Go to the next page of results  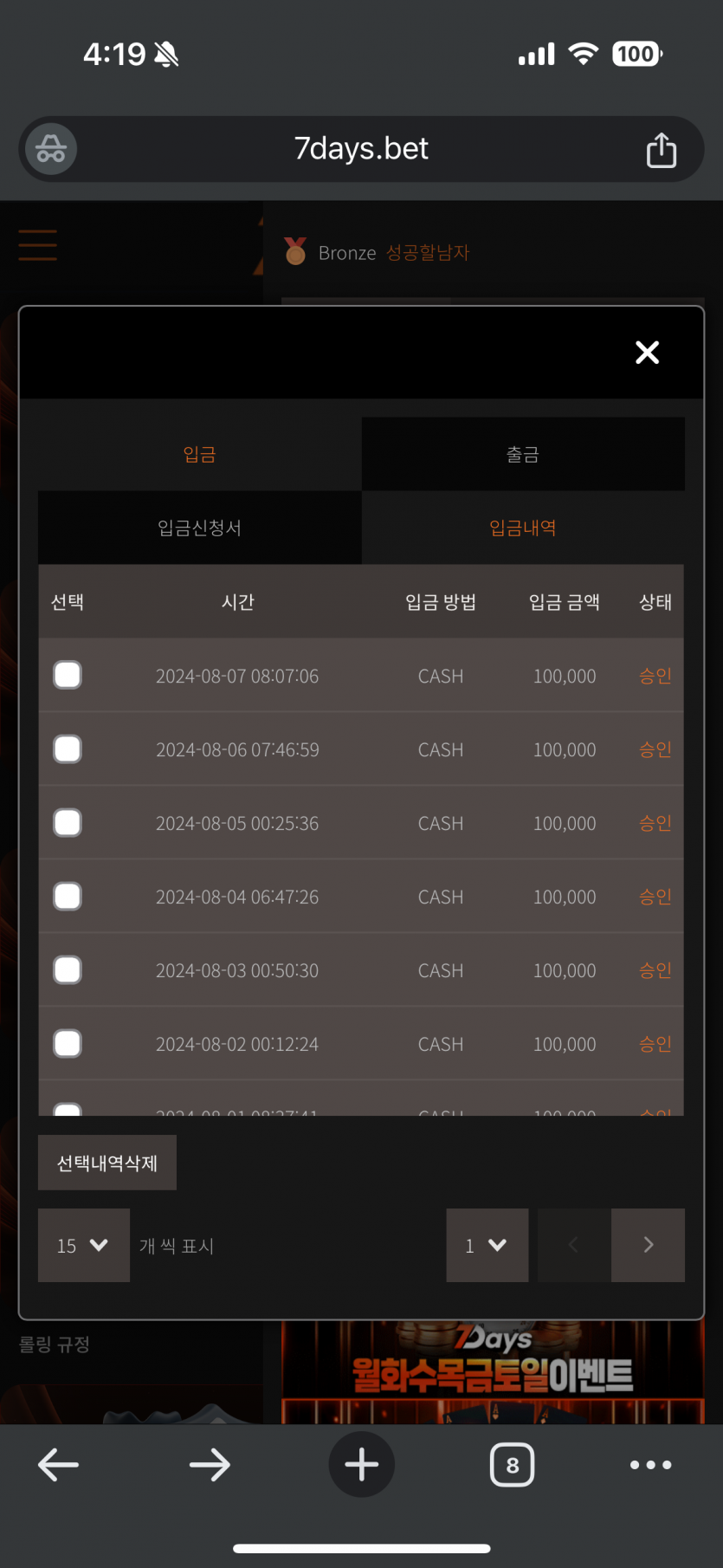(648, 1245)
